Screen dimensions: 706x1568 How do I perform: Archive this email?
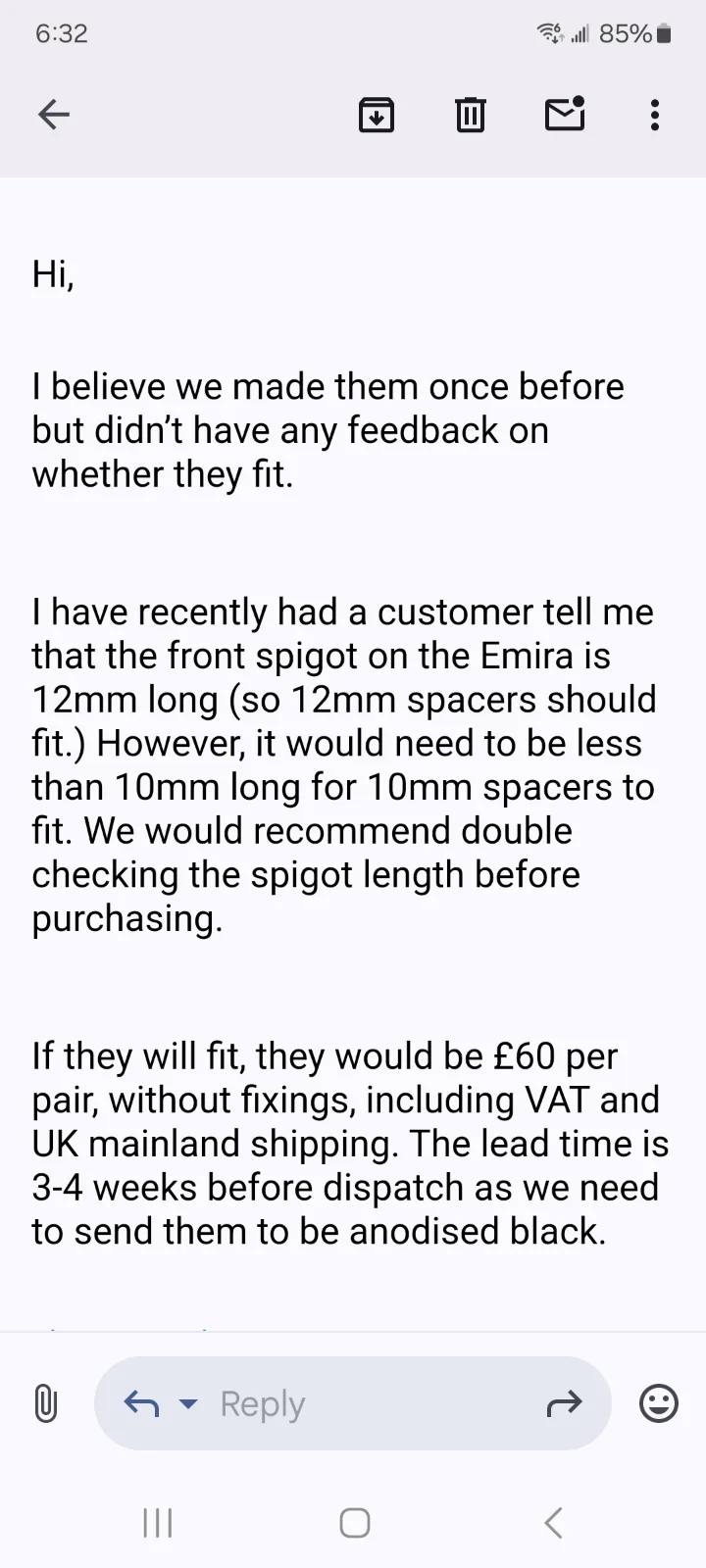377,115
